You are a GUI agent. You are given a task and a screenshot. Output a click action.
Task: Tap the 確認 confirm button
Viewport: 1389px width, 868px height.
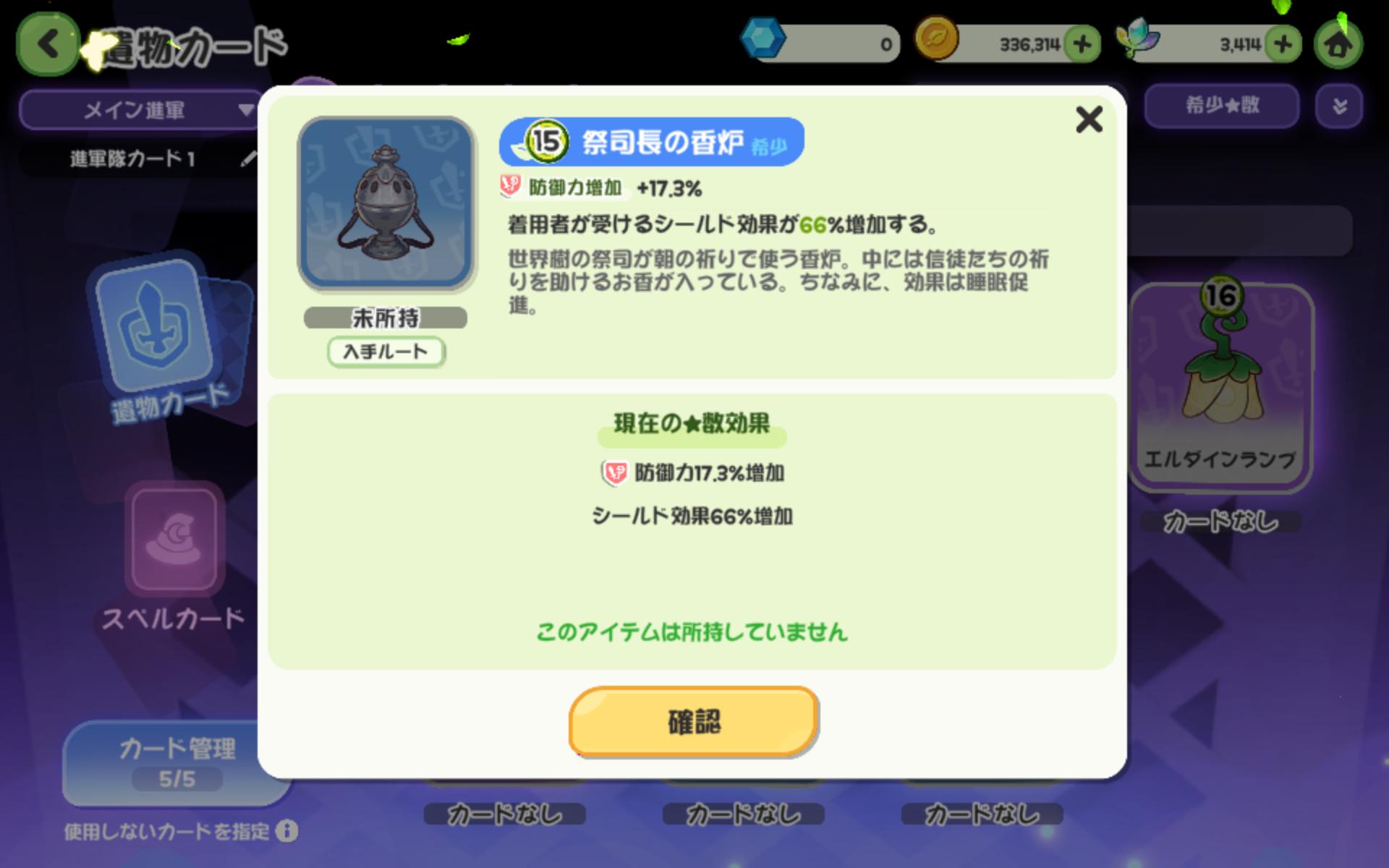point(693,721)
